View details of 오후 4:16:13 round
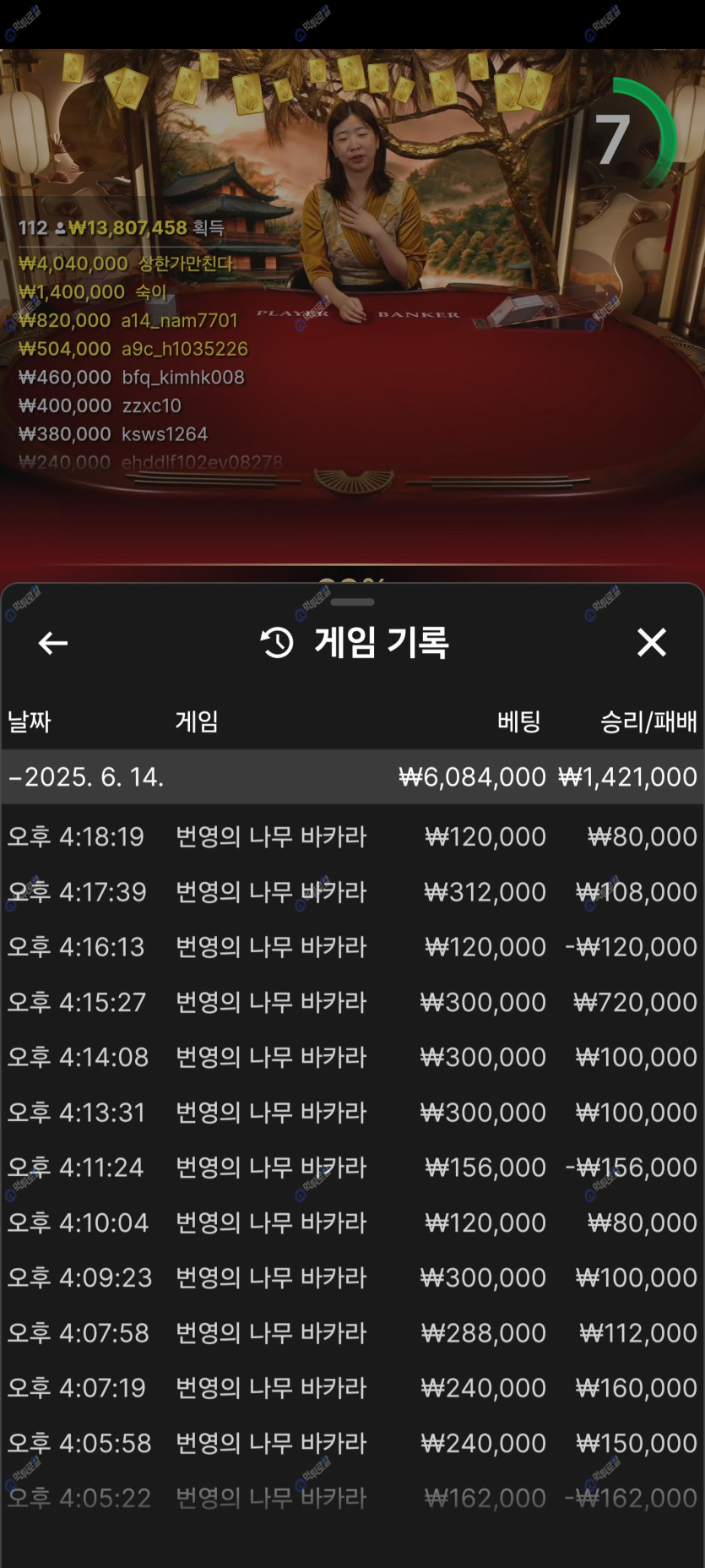The width and height of the screenshot is (705, 1568). tap(353, 946)
